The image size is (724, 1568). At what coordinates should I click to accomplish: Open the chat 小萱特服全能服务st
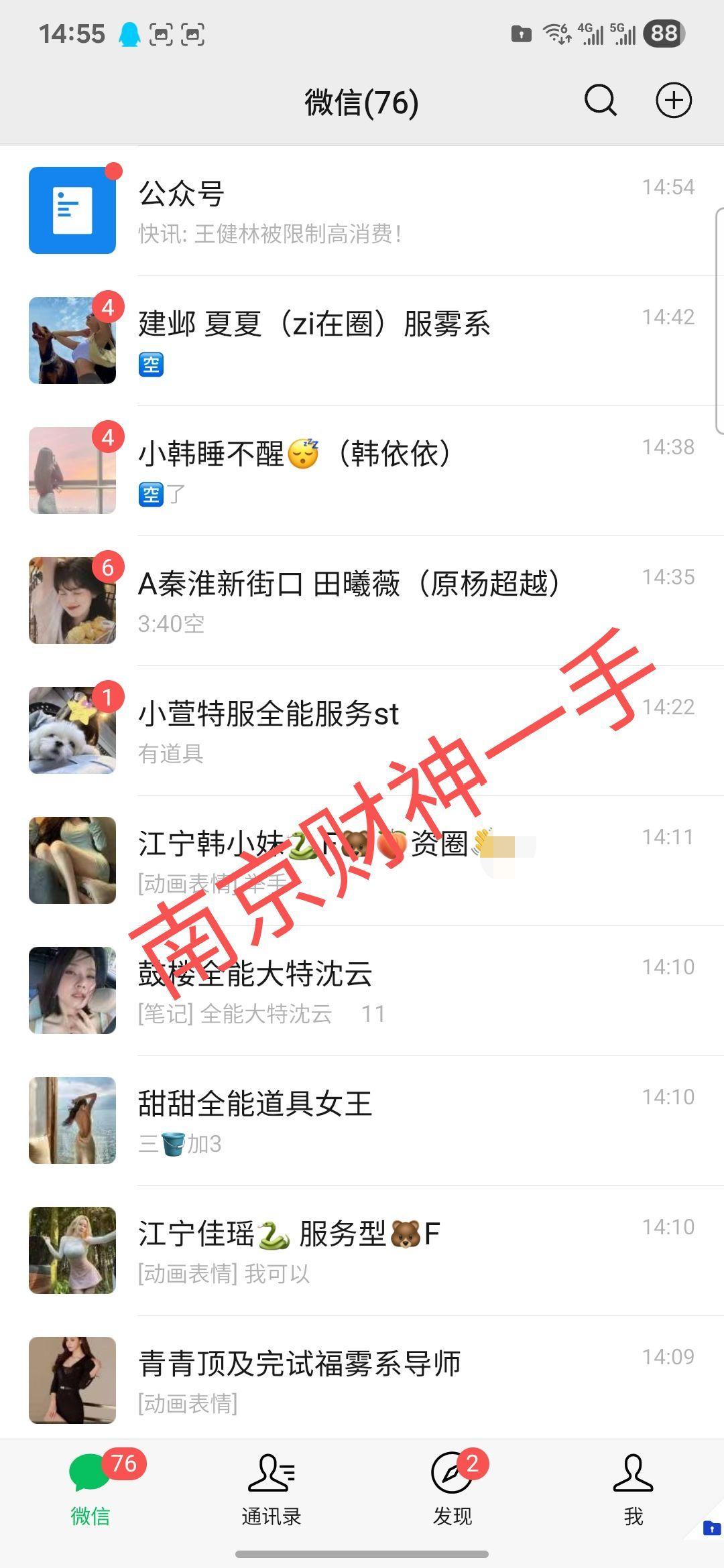(362, 730)
